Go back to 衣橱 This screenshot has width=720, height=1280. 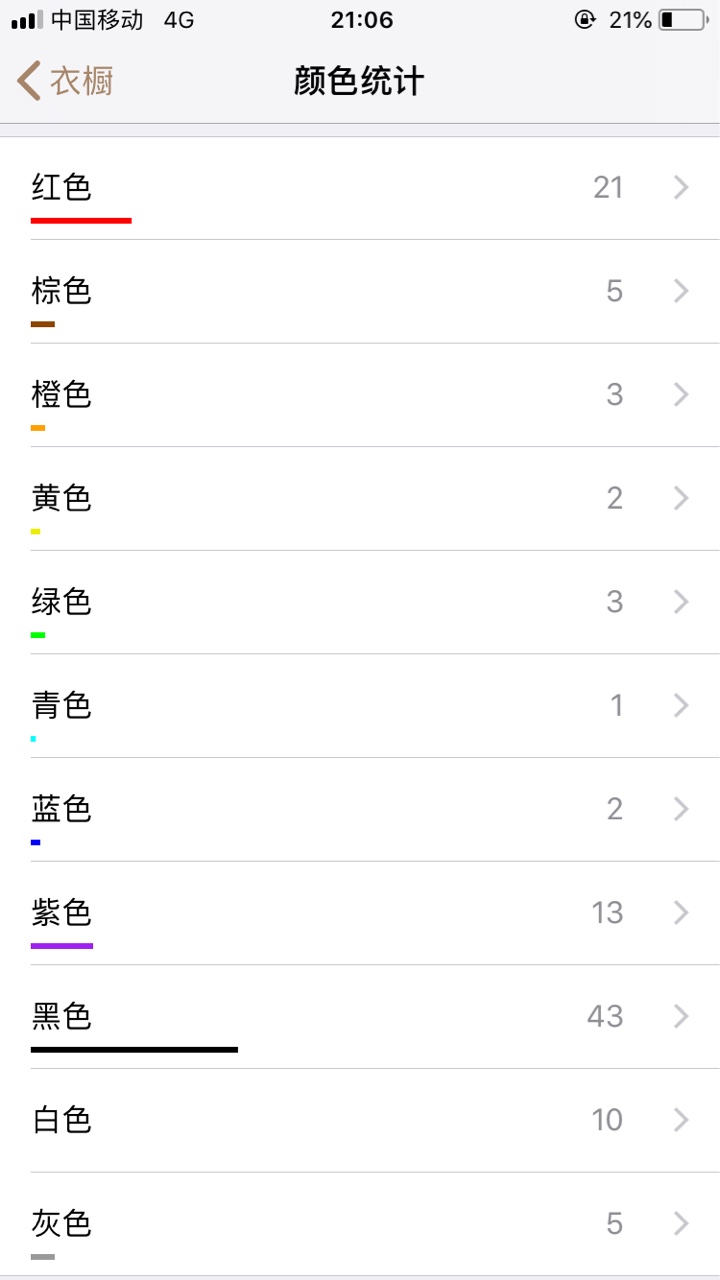click(x=66, y=81)
